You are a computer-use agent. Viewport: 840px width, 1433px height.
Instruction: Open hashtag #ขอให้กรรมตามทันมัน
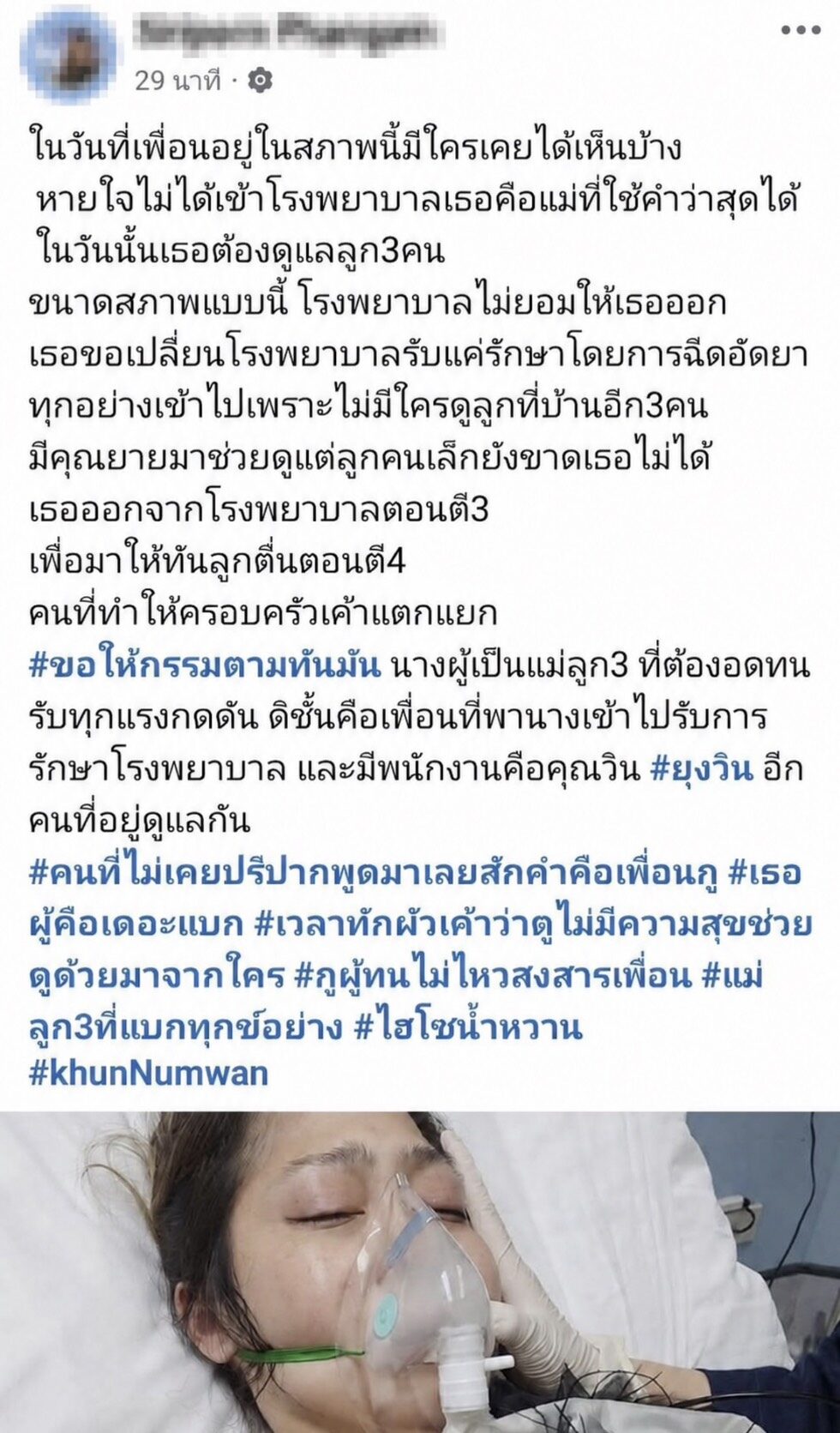tap(205, 665)
